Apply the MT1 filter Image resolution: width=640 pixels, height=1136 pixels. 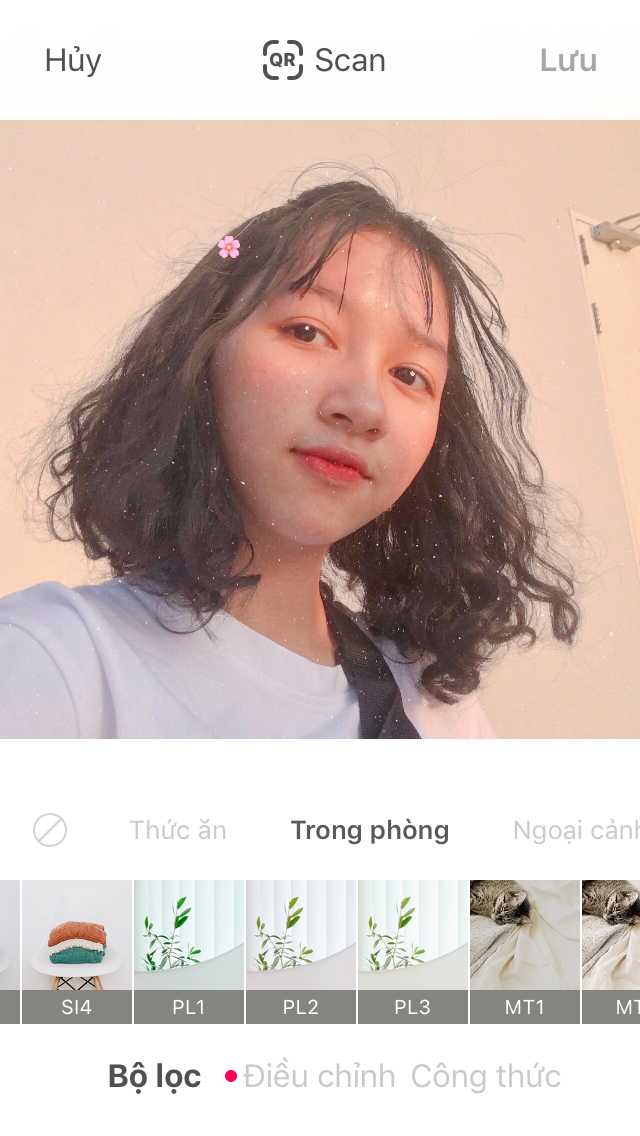[524, 950]
